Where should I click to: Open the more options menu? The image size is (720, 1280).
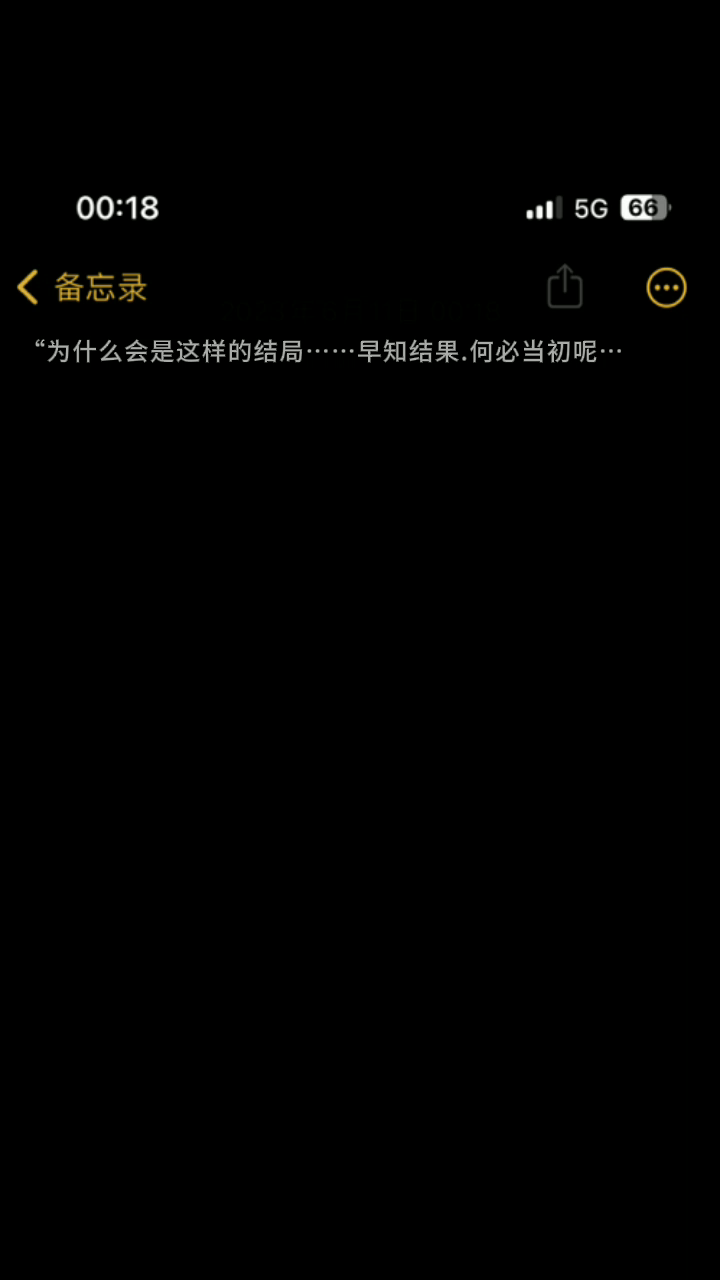coord(666,288)
